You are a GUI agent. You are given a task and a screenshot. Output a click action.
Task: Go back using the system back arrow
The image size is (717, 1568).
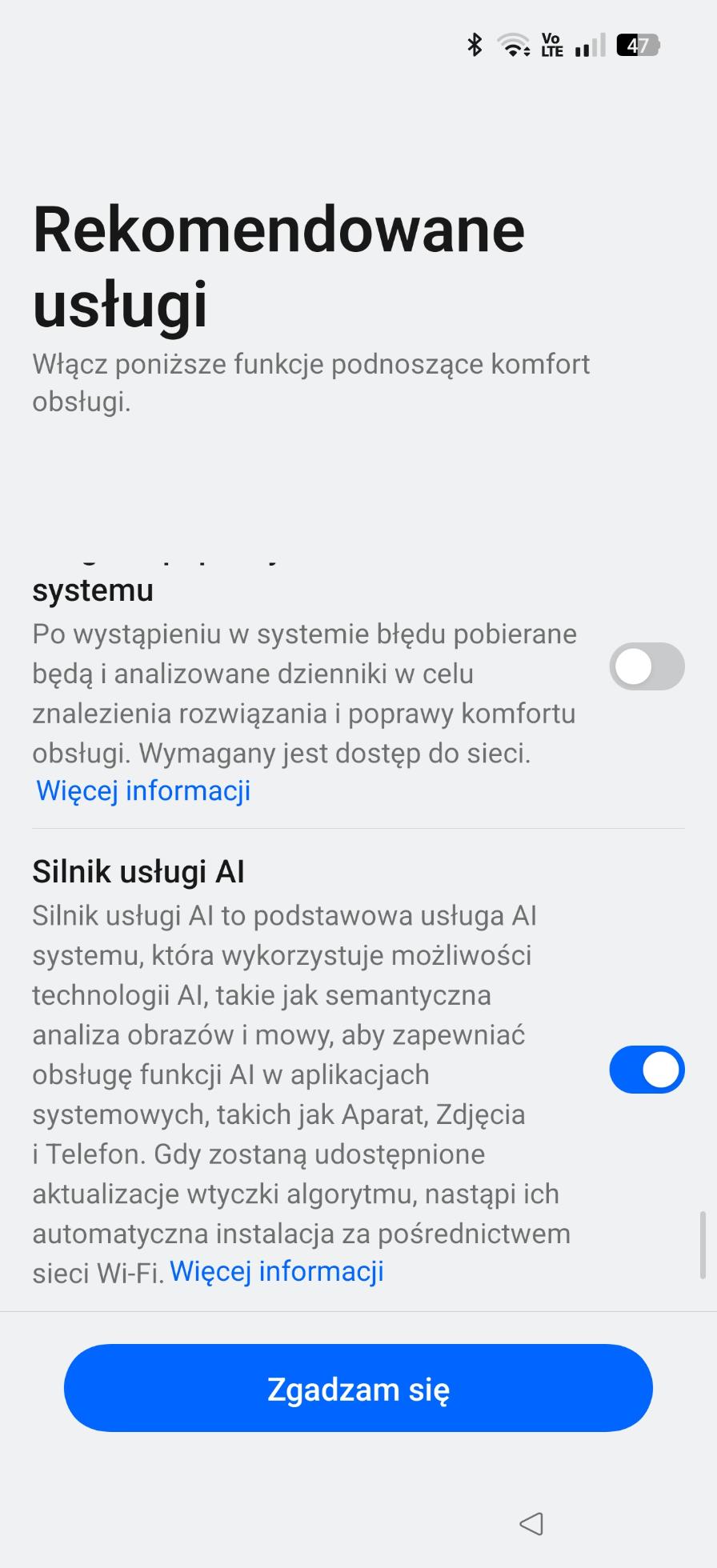[531, 1523]
